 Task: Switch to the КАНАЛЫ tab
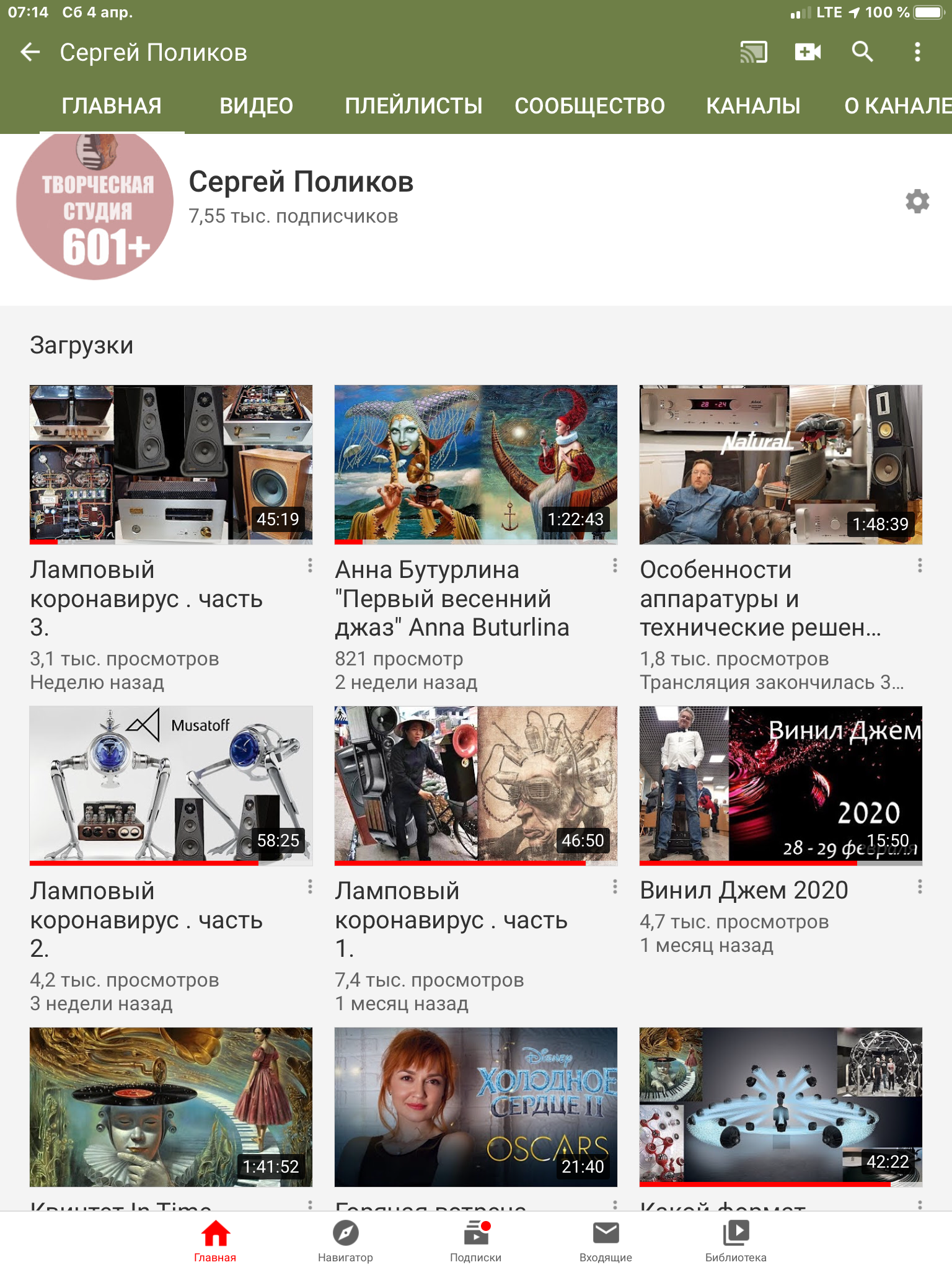[753, 106]
